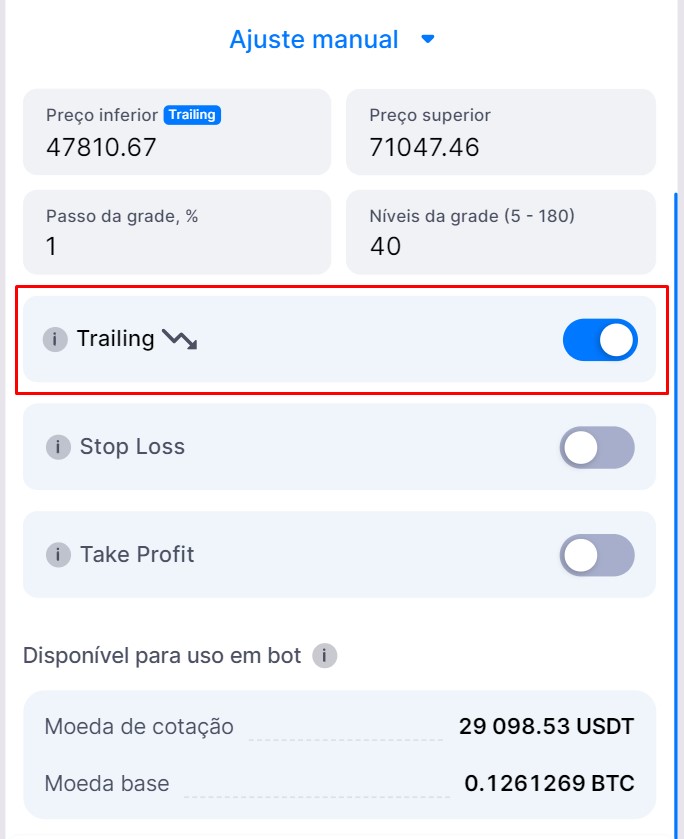This screenshot has width=684, height=839.
Task: Edit the Preço inferior field
Action: 176,147
